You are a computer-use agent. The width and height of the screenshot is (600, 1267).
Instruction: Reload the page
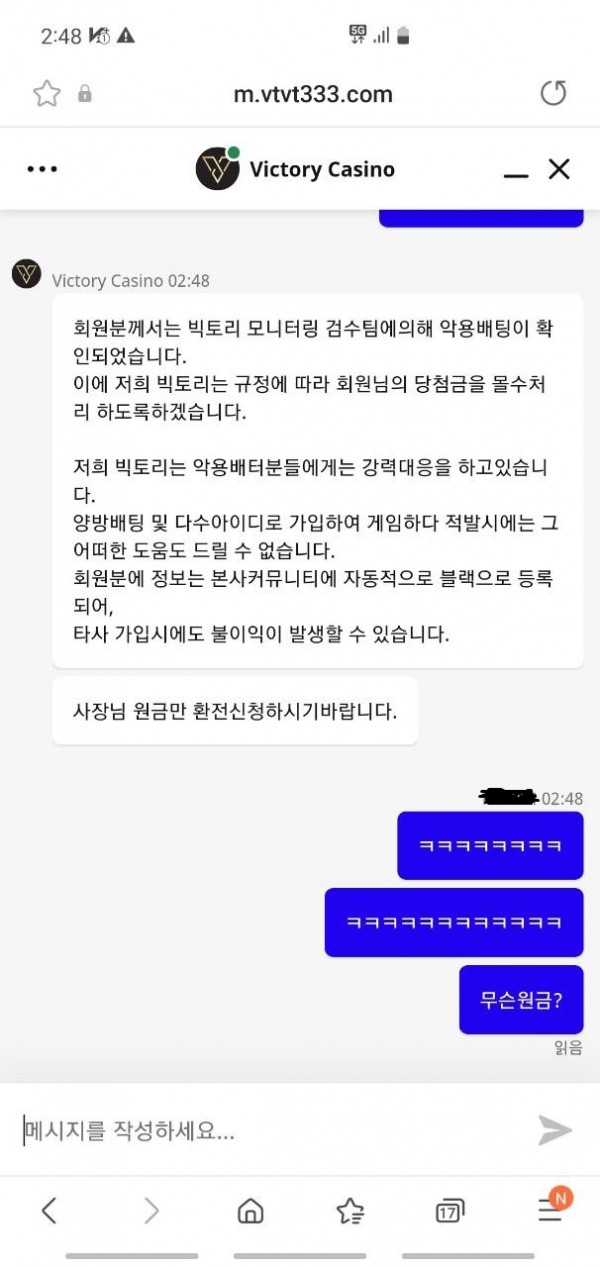553,94
